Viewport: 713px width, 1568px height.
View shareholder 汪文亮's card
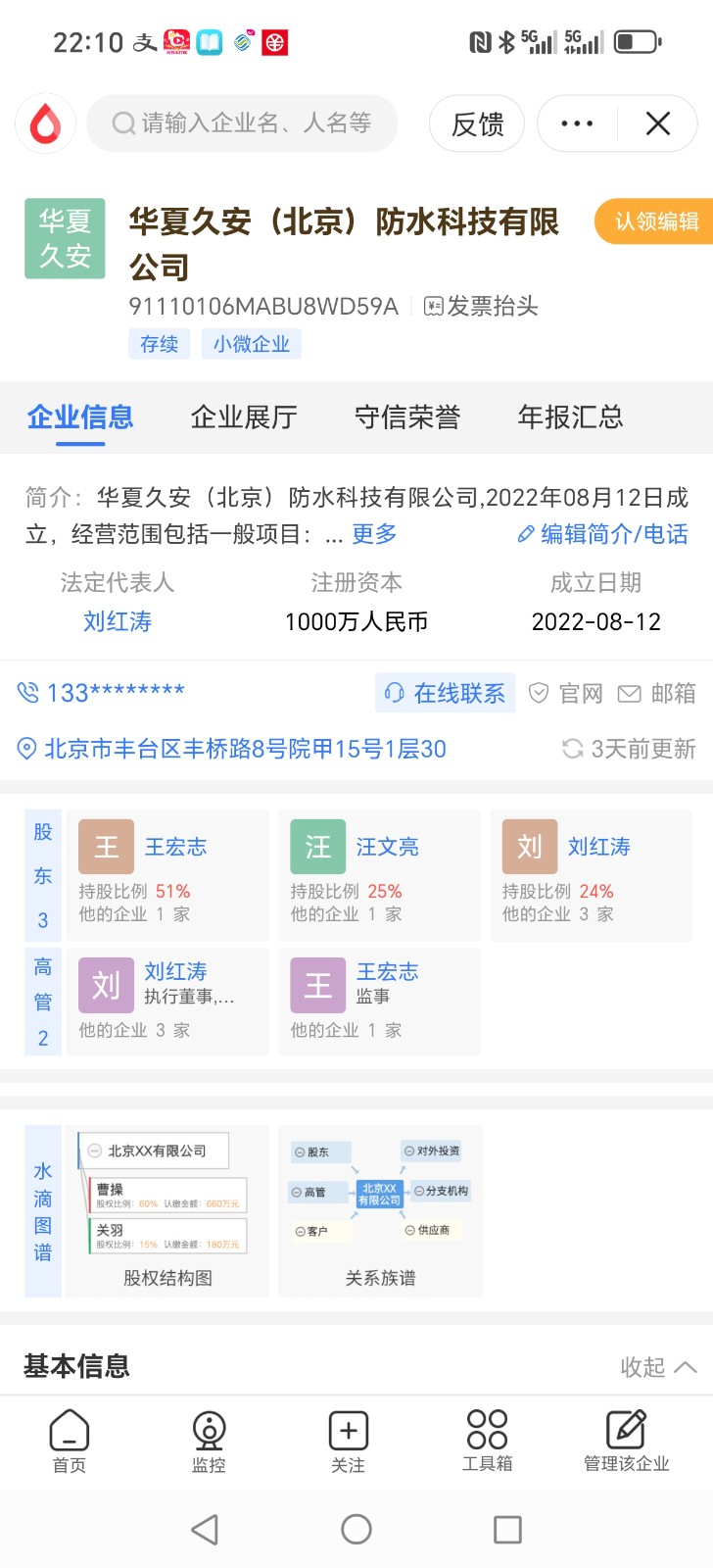point(379,874)
